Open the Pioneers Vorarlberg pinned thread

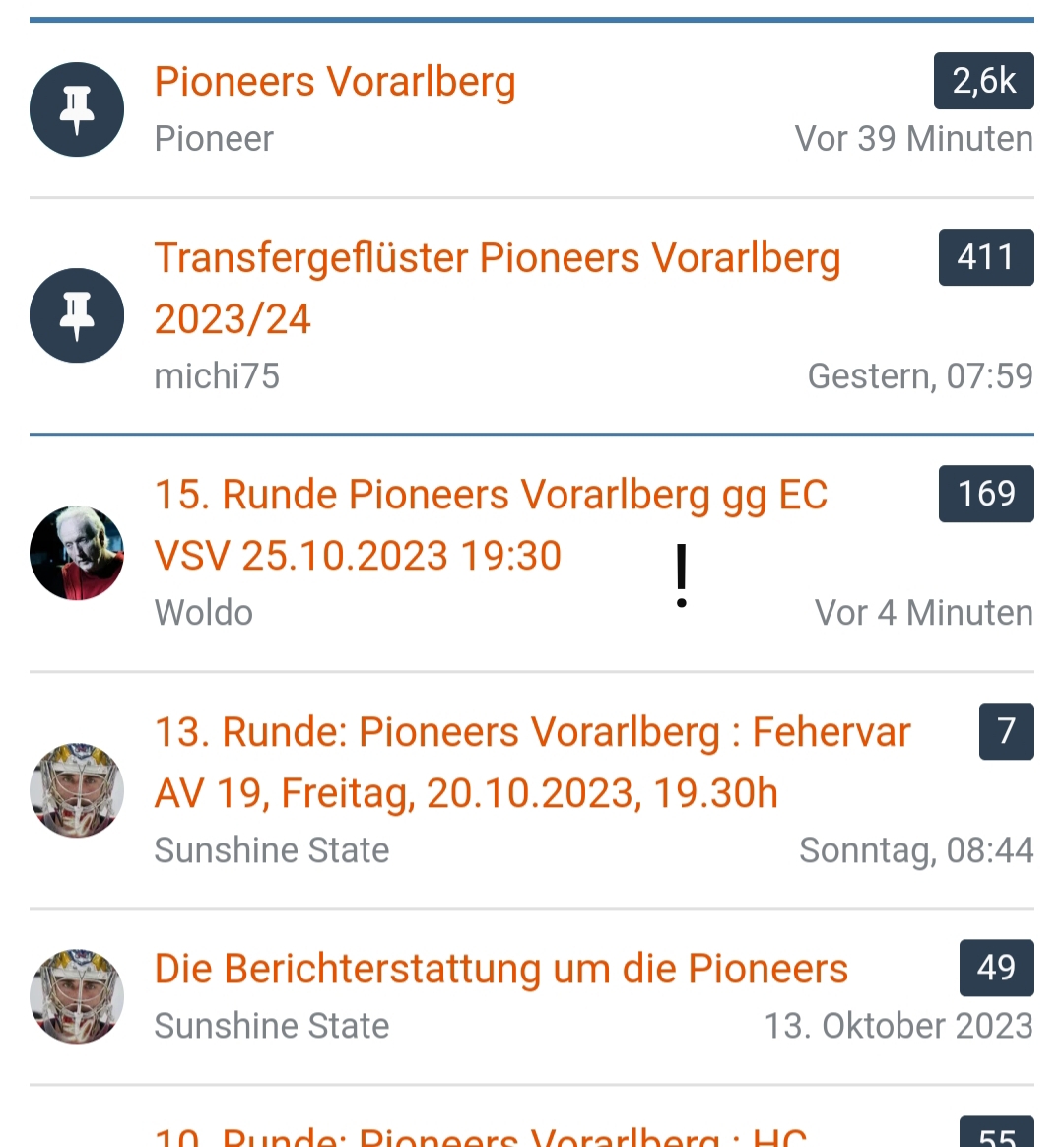pos(335,82)
